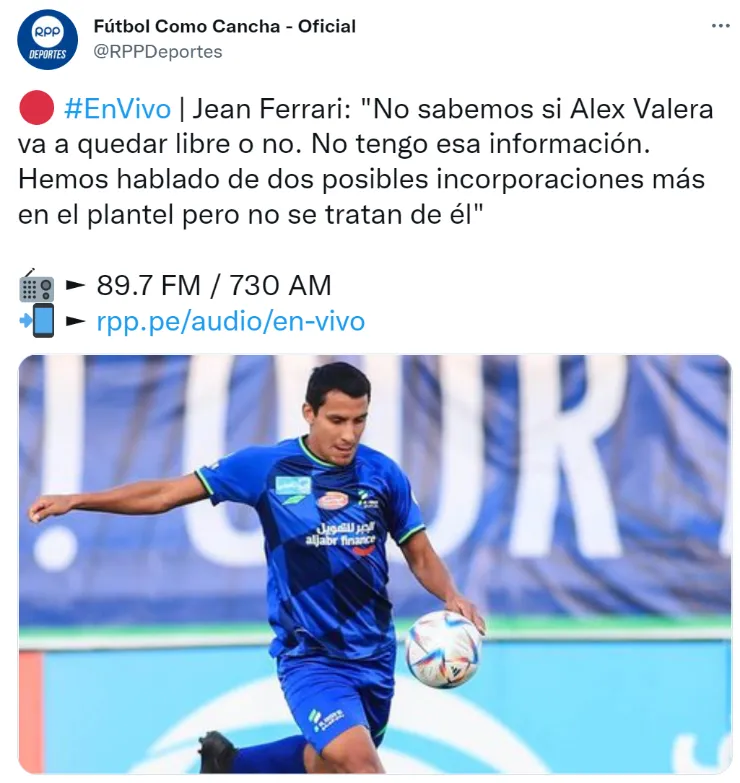Viewport: 740px width, 783px height.
Task: Open the RPP Deportes profile avatar
Action: [47, 40]
